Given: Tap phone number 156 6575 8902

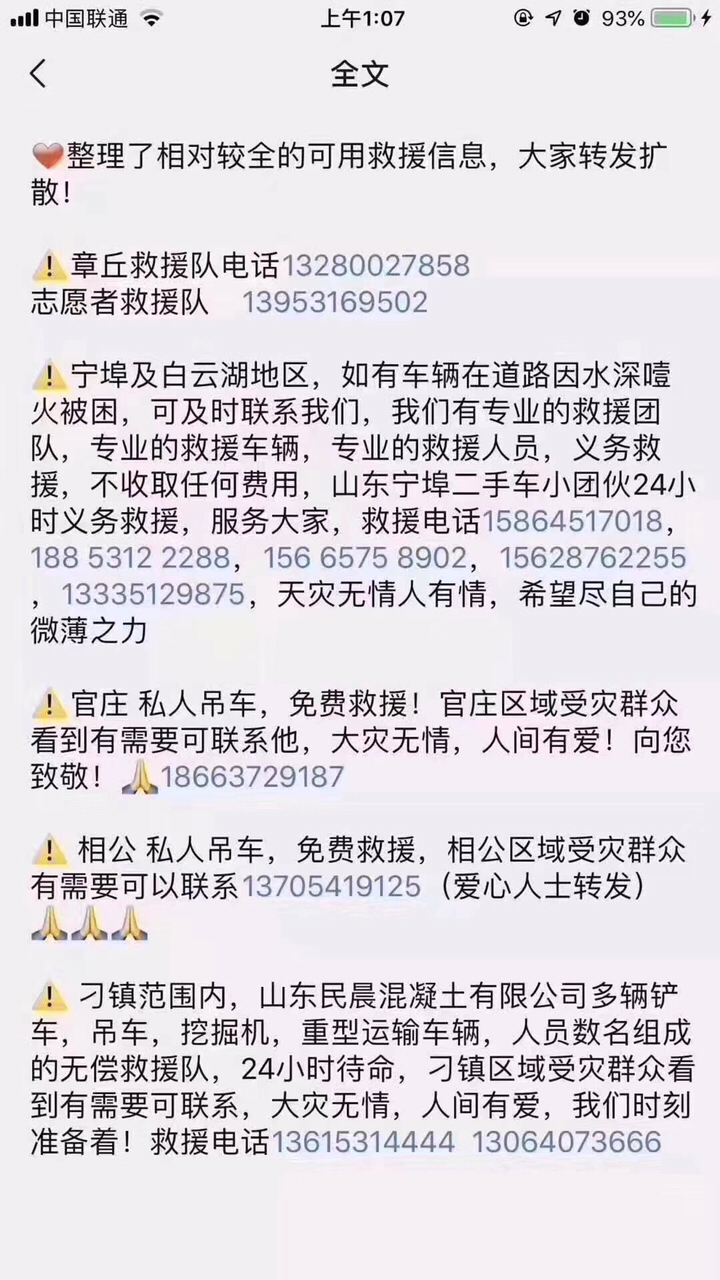Looking at the screenshot, I should (365, 558).
